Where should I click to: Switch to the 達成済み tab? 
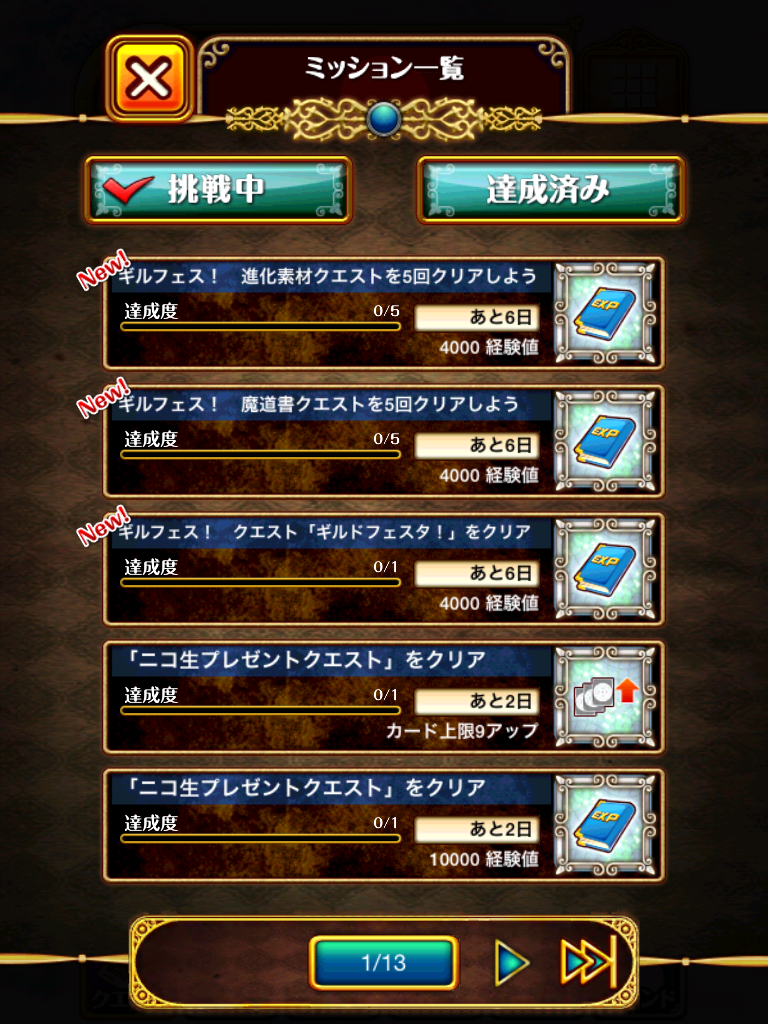click(x=551, y=190)
